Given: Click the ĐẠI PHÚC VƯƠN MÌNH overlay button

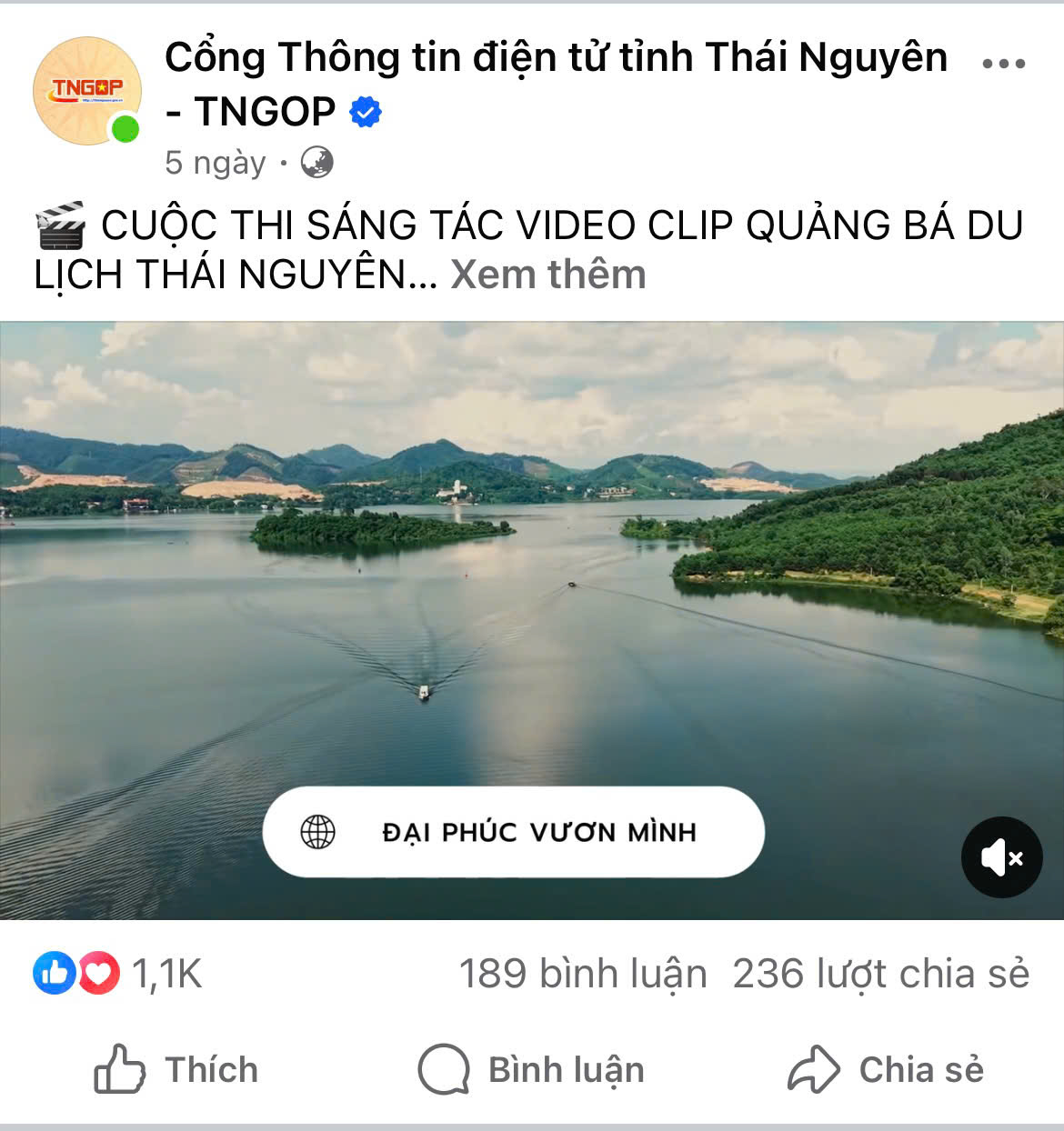Looking at the screenshot, I should click(x=512, y=831).
